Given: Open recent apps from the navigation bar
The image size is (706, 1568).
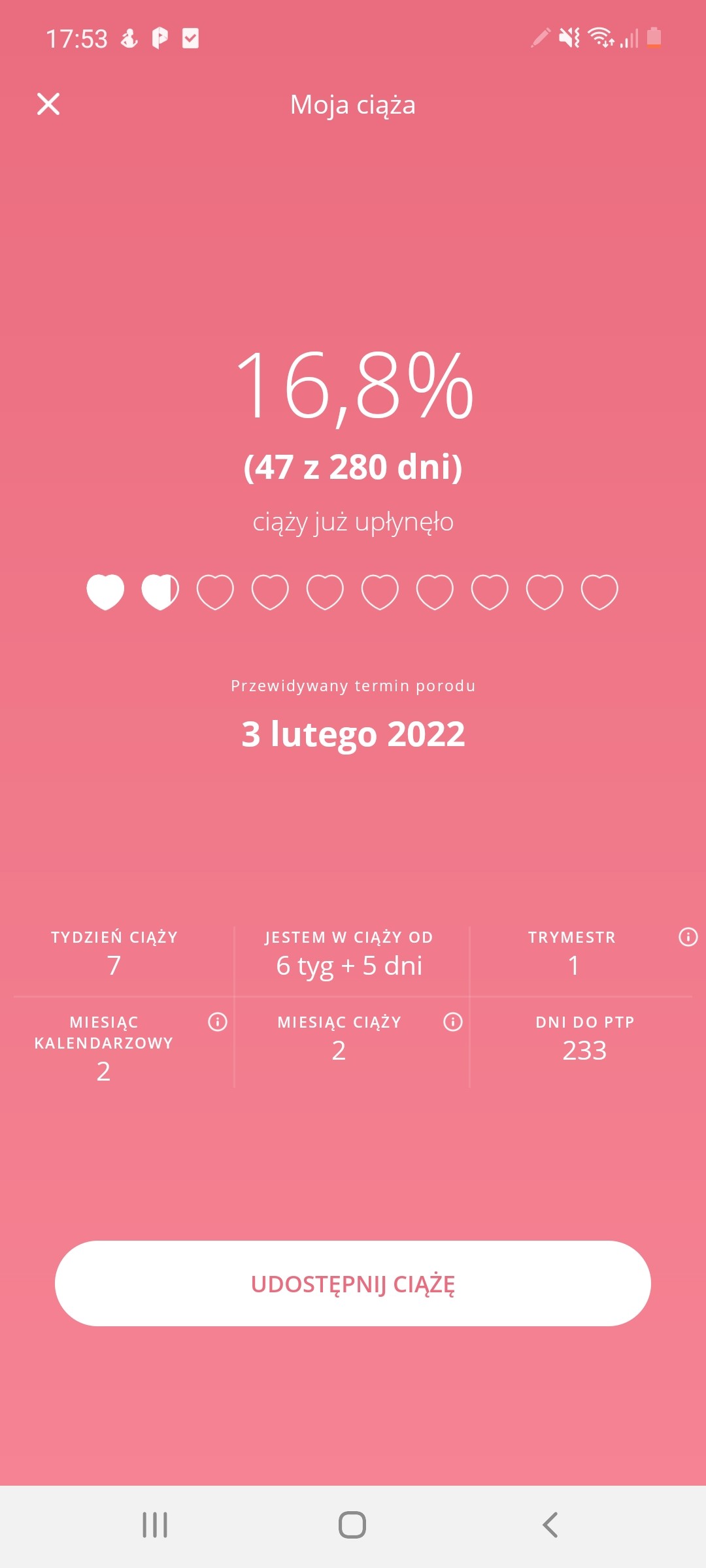Looking at the screenshot, I should pos(155,1525).
